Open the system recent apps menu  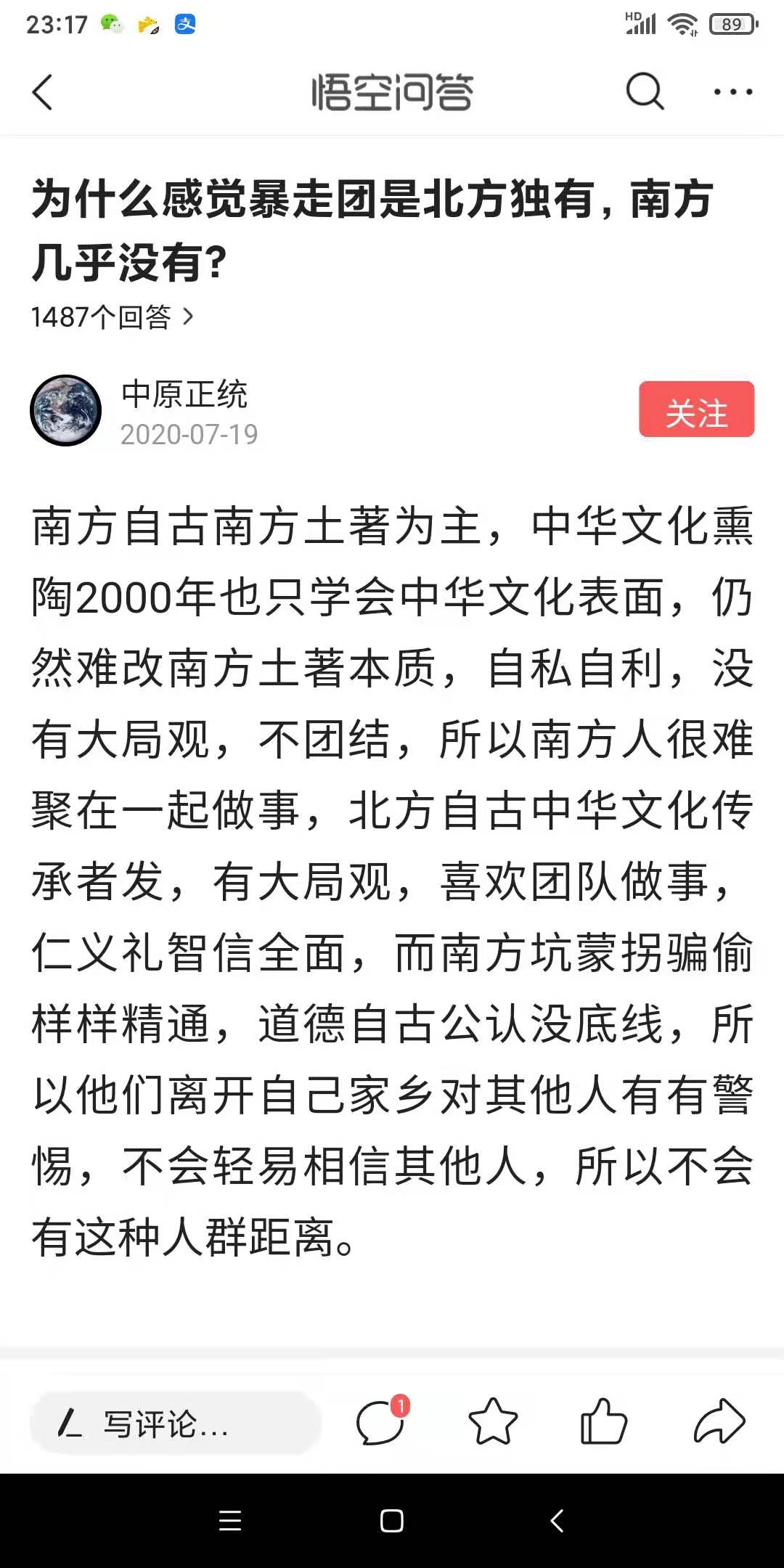(230, 1521)
